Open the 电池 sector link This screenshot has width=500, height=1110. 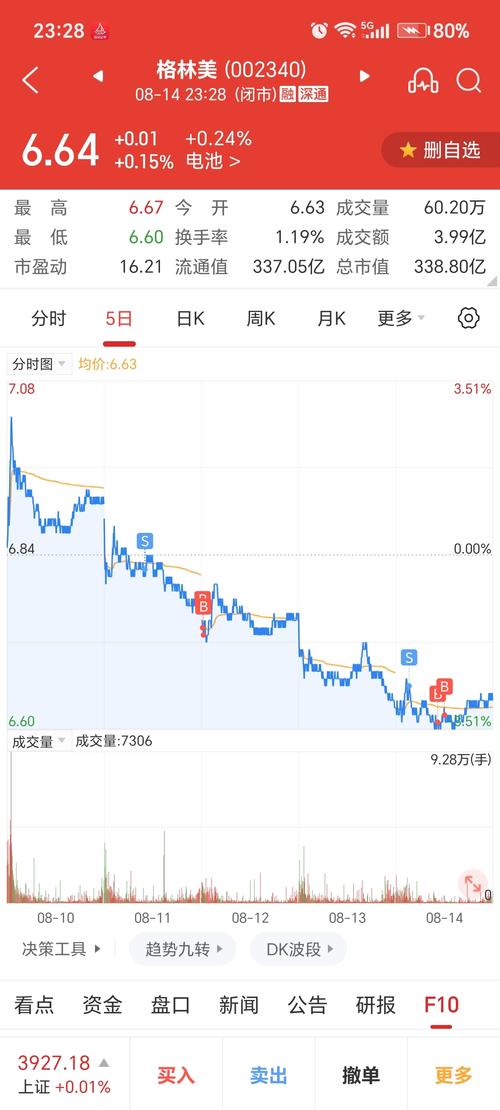pos(213,161)
